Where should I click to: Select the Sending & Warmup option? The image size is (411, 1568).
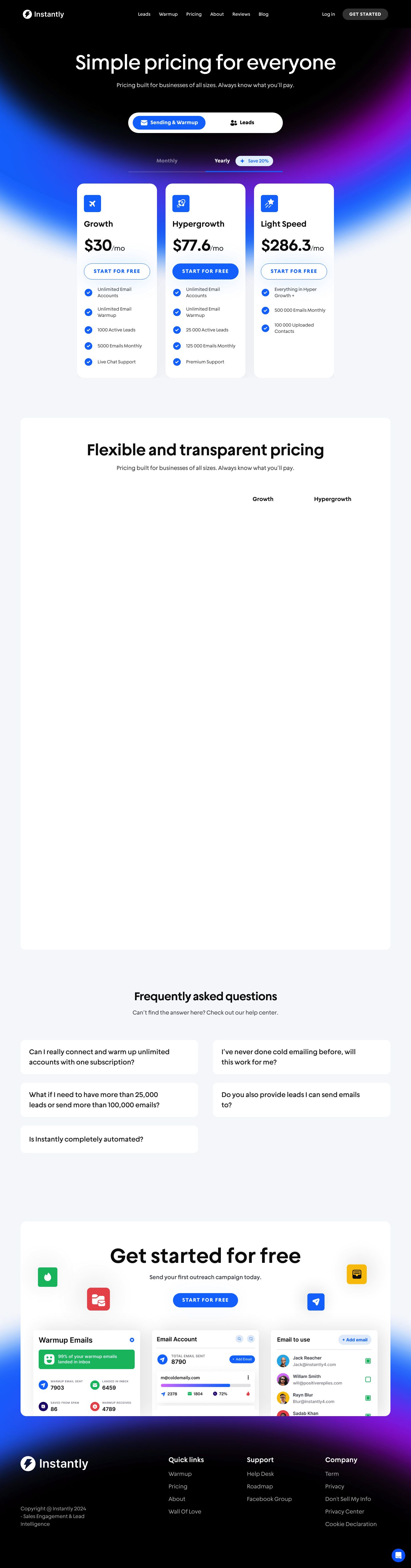click(x=169, y=122)
